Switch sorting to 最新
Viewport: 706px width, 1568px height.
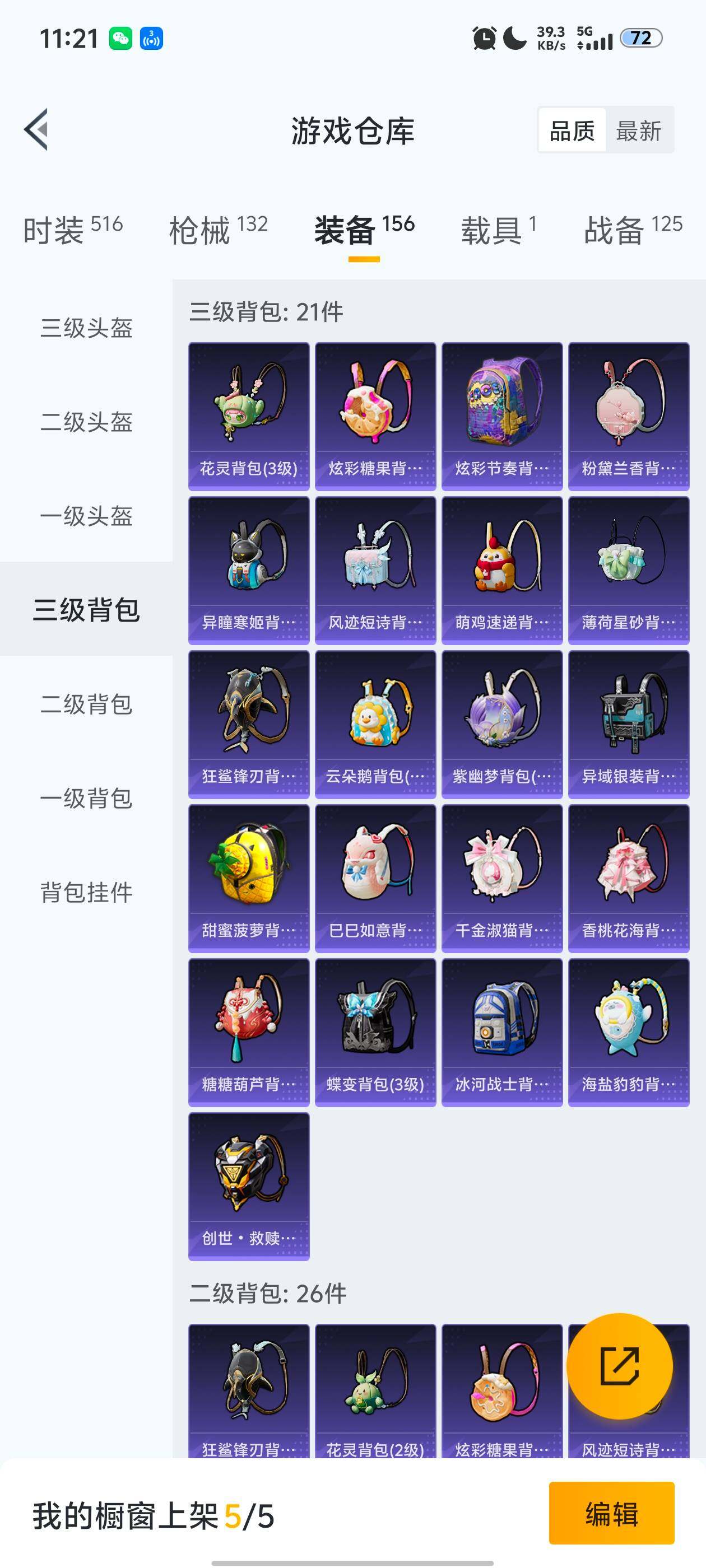(638, 131)
